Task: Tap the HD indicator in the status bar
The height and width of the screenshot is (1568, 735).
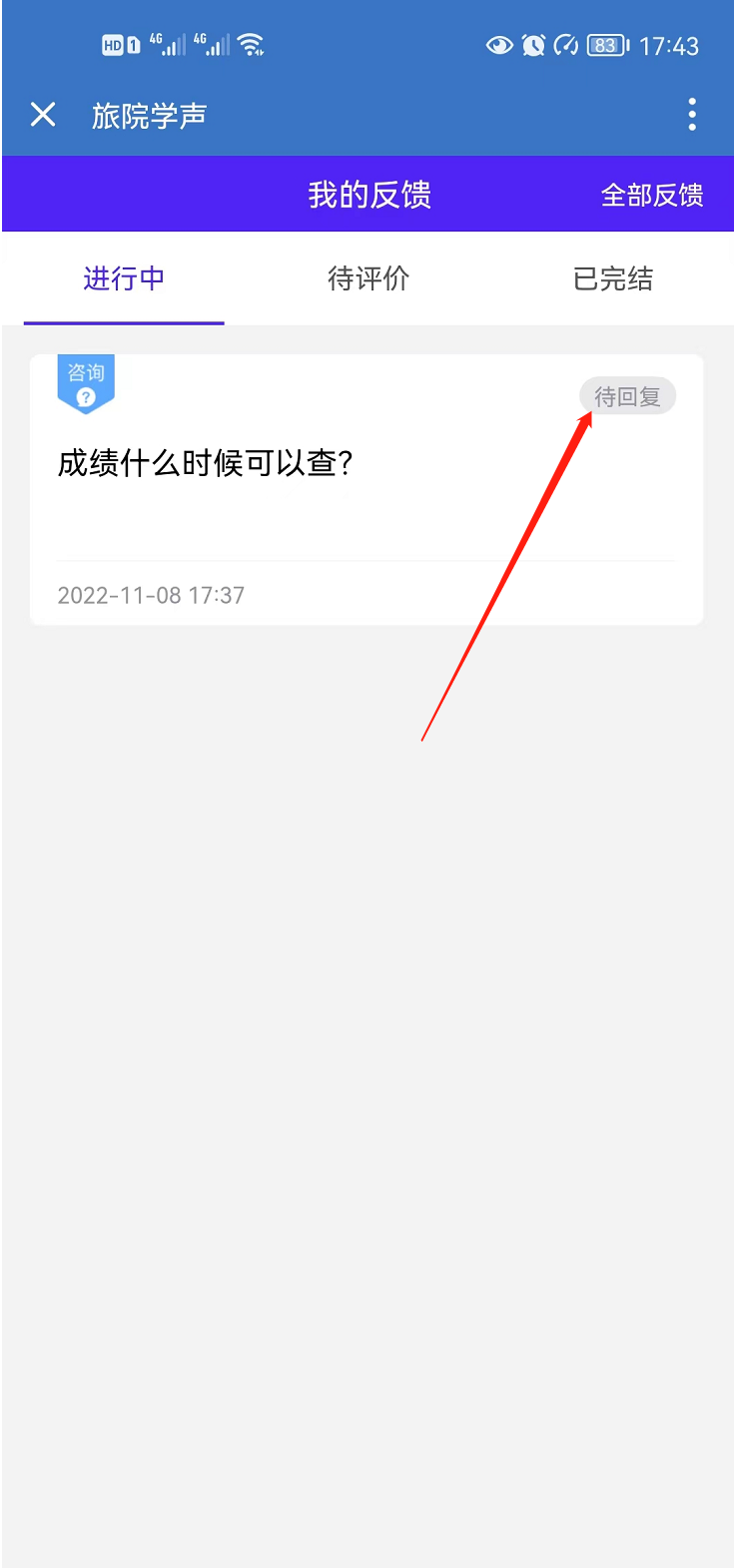Action: 112,45
